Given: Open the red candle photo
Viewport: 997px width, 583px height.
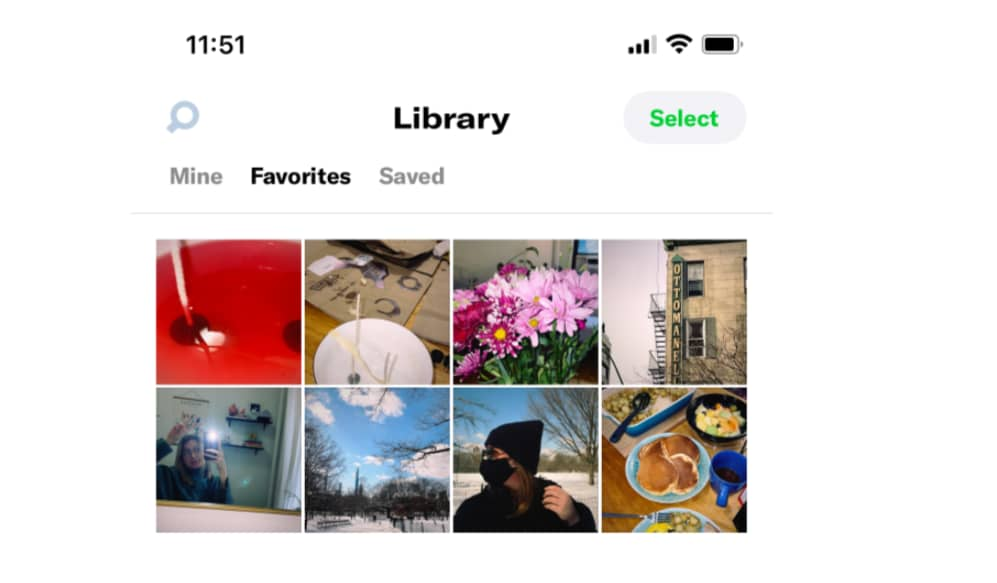Looking at the screenshot, I should coord(228,312).
